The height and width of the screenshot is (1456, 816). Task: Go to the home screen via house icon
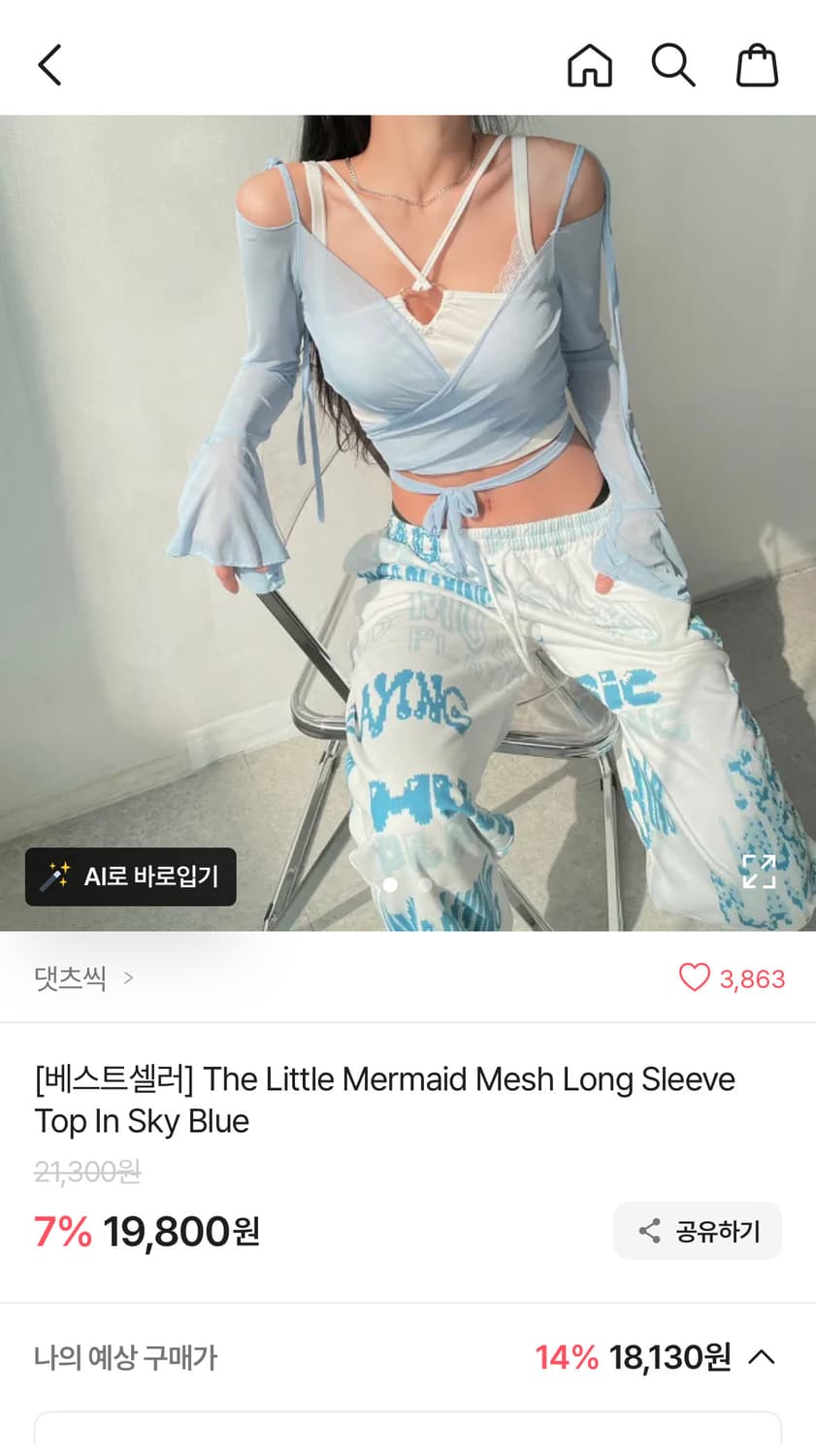589,65
